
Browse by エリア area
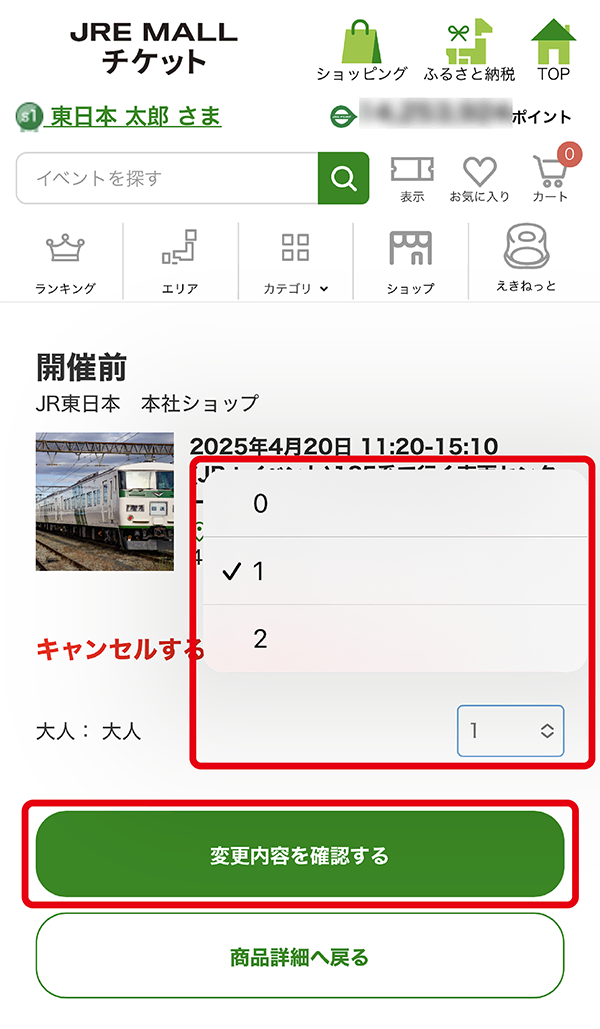click(x=180, y=263)
